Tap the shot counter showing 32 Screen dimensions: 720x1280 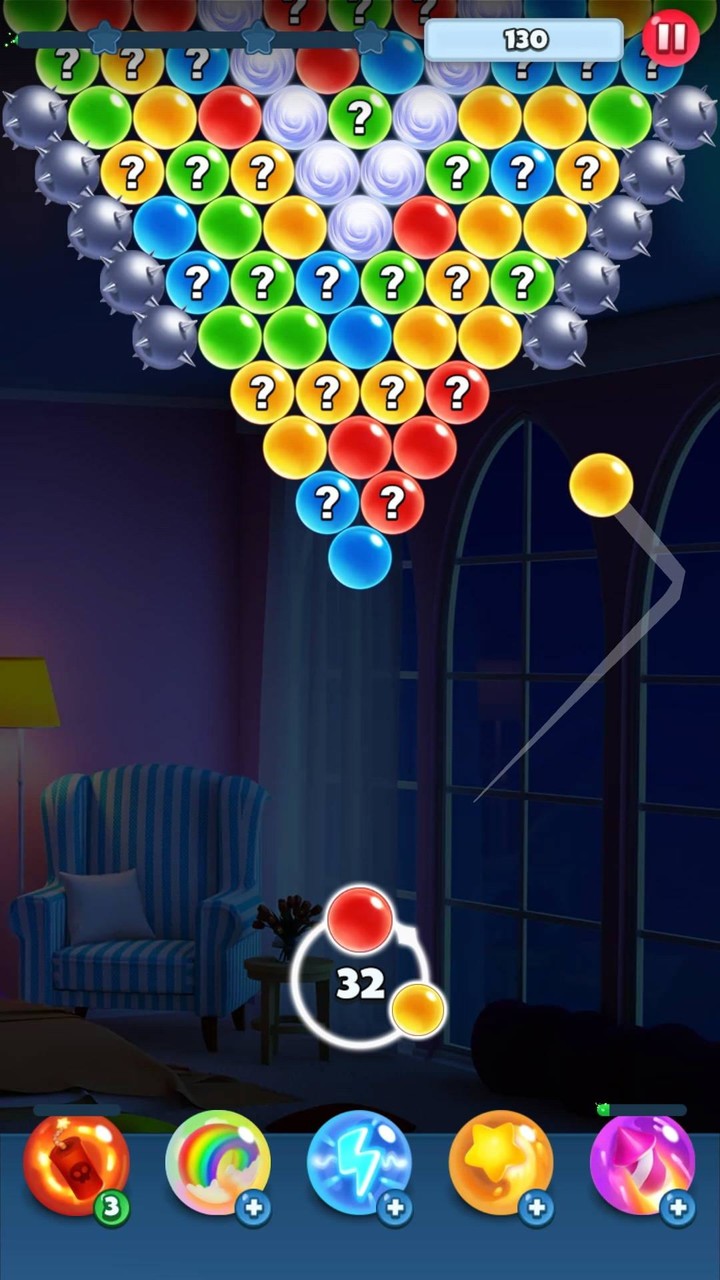point(362,985)
